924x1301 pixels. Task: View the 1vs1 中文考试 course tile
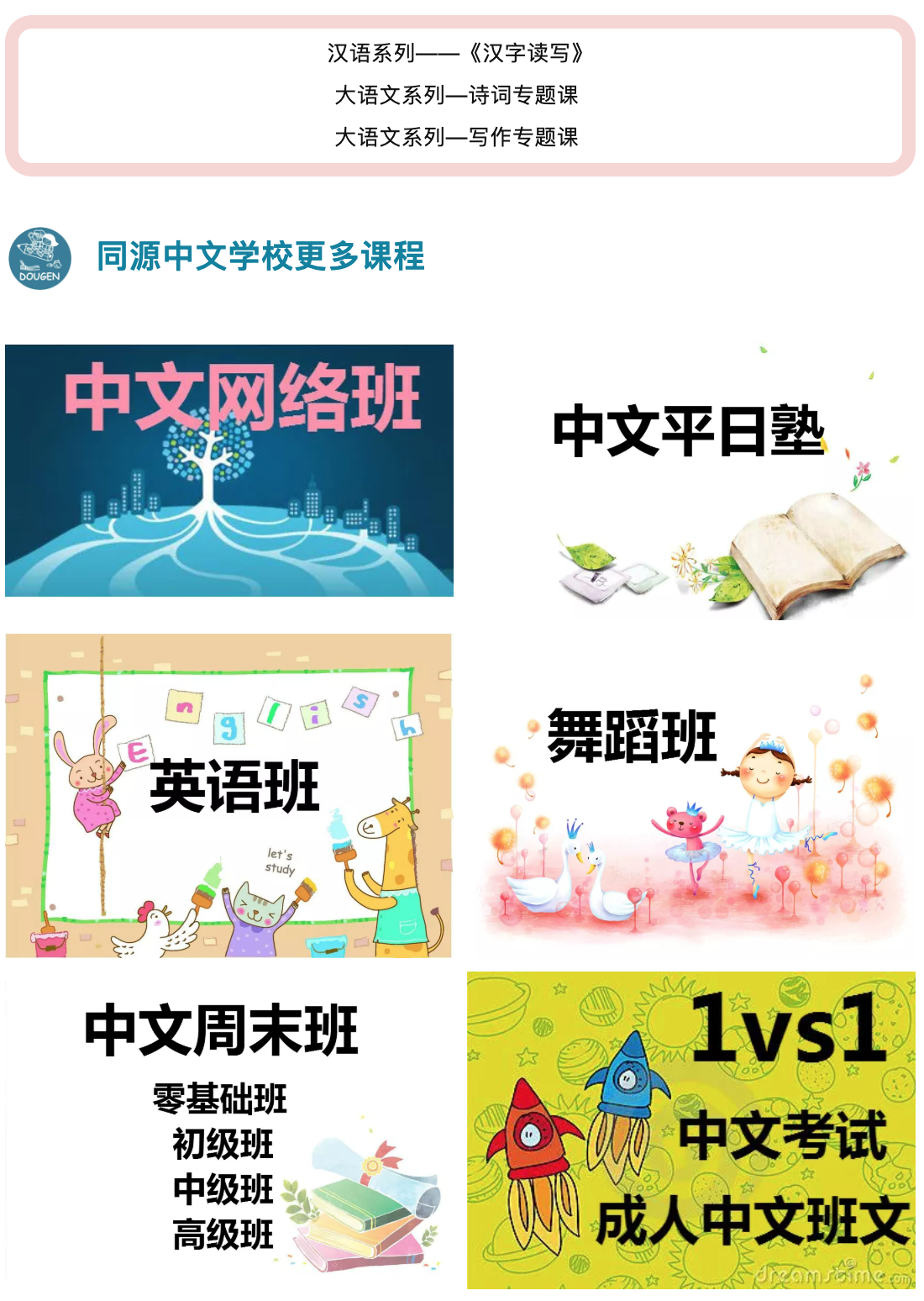coord(690,1130)
